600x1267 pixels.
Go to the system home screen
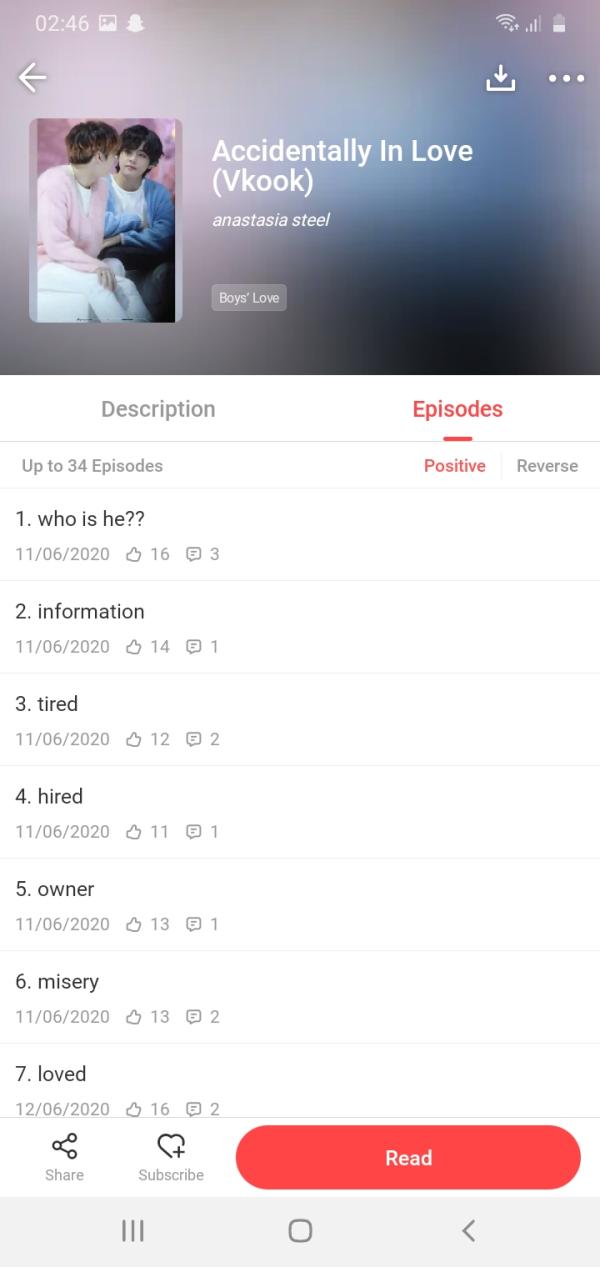point(300,1231)
